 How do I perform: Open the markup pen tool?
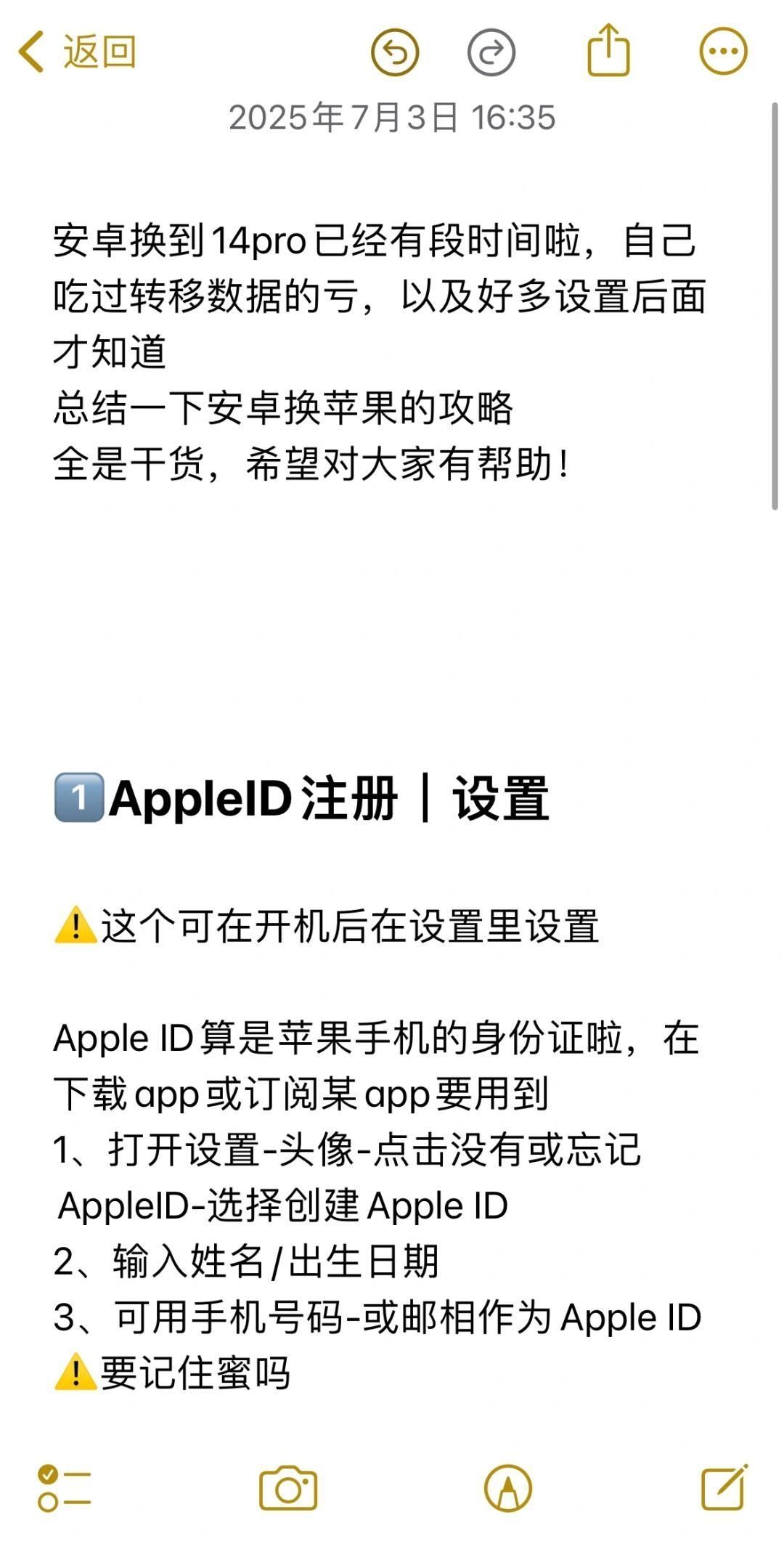coord(508,1489)
